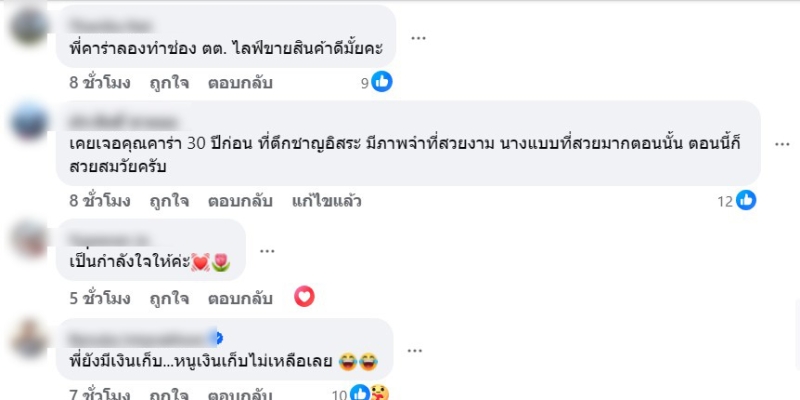Like the comment about ช่อง ตต. ไลฟ์ขายสินค้า
Viewport: 800px width, 400px height.
point(169,84)
